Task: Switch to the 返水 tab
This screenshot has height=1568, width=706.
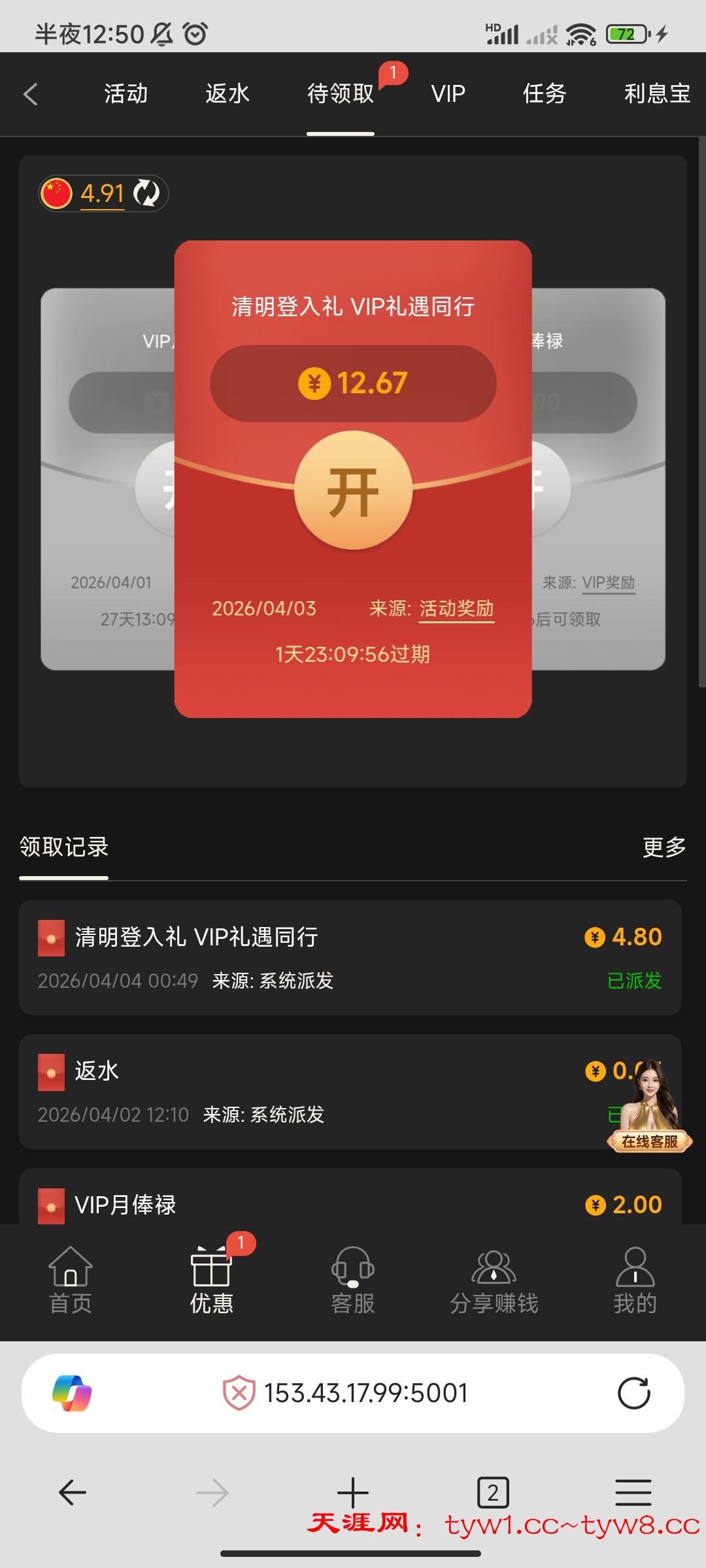Action: coord(227,94)
